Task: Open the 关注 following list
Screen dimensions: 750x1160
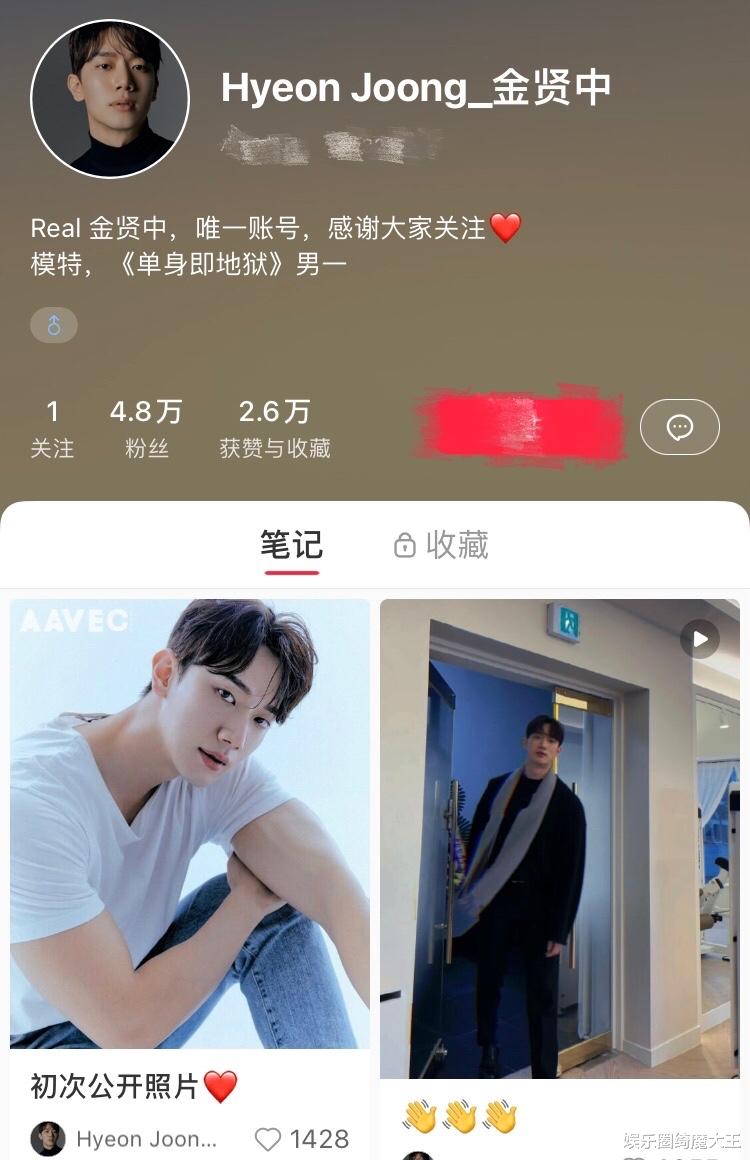Action: [x=55, y=427]
